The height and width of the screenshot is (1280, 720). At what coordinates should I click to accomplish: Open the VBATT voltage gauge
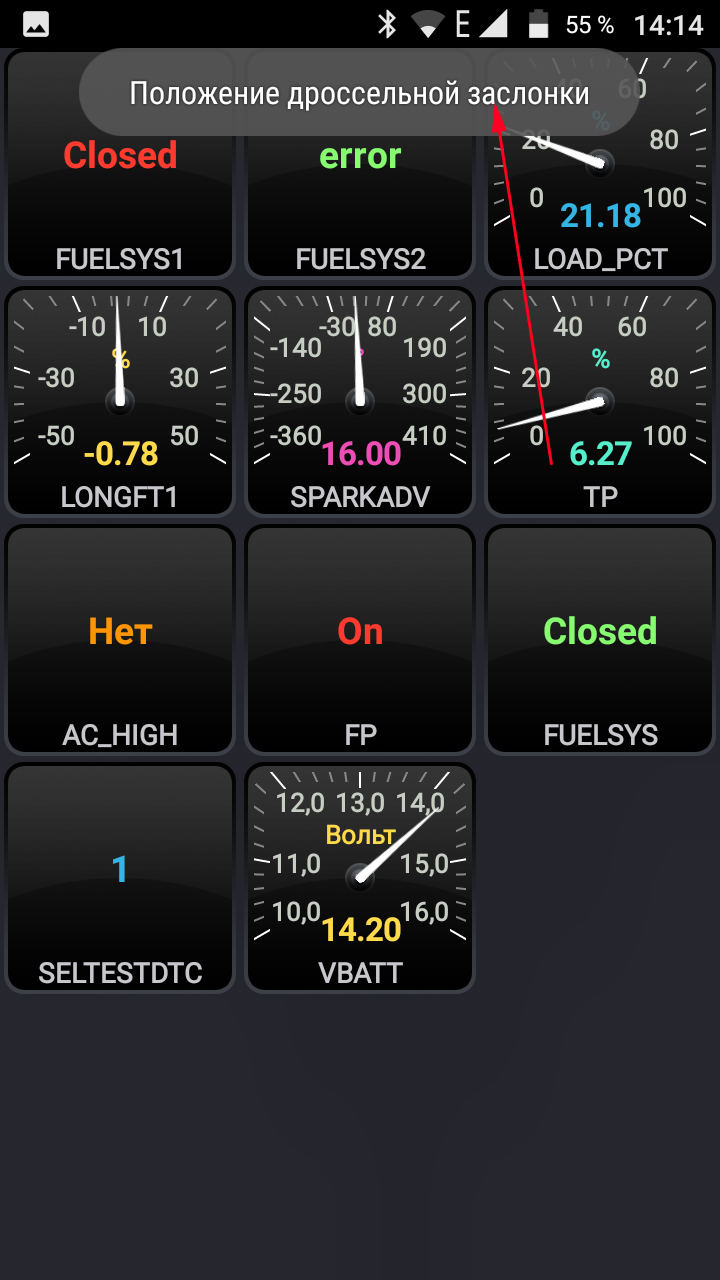(360, 877)
